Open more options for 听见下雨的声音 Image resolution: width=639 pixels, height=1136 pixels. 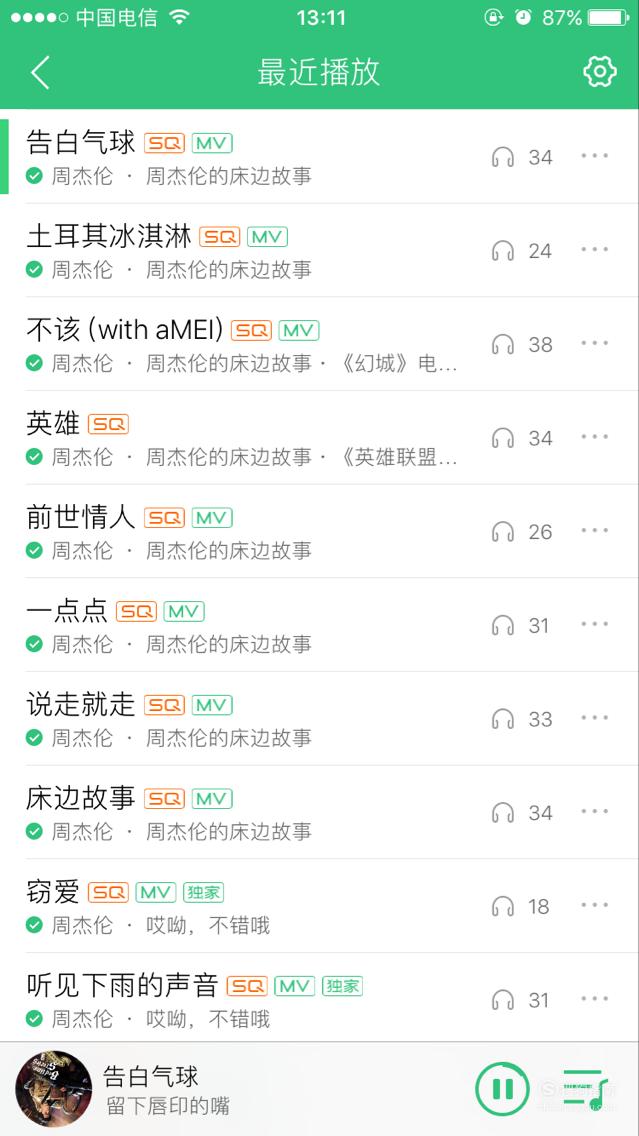594,999
